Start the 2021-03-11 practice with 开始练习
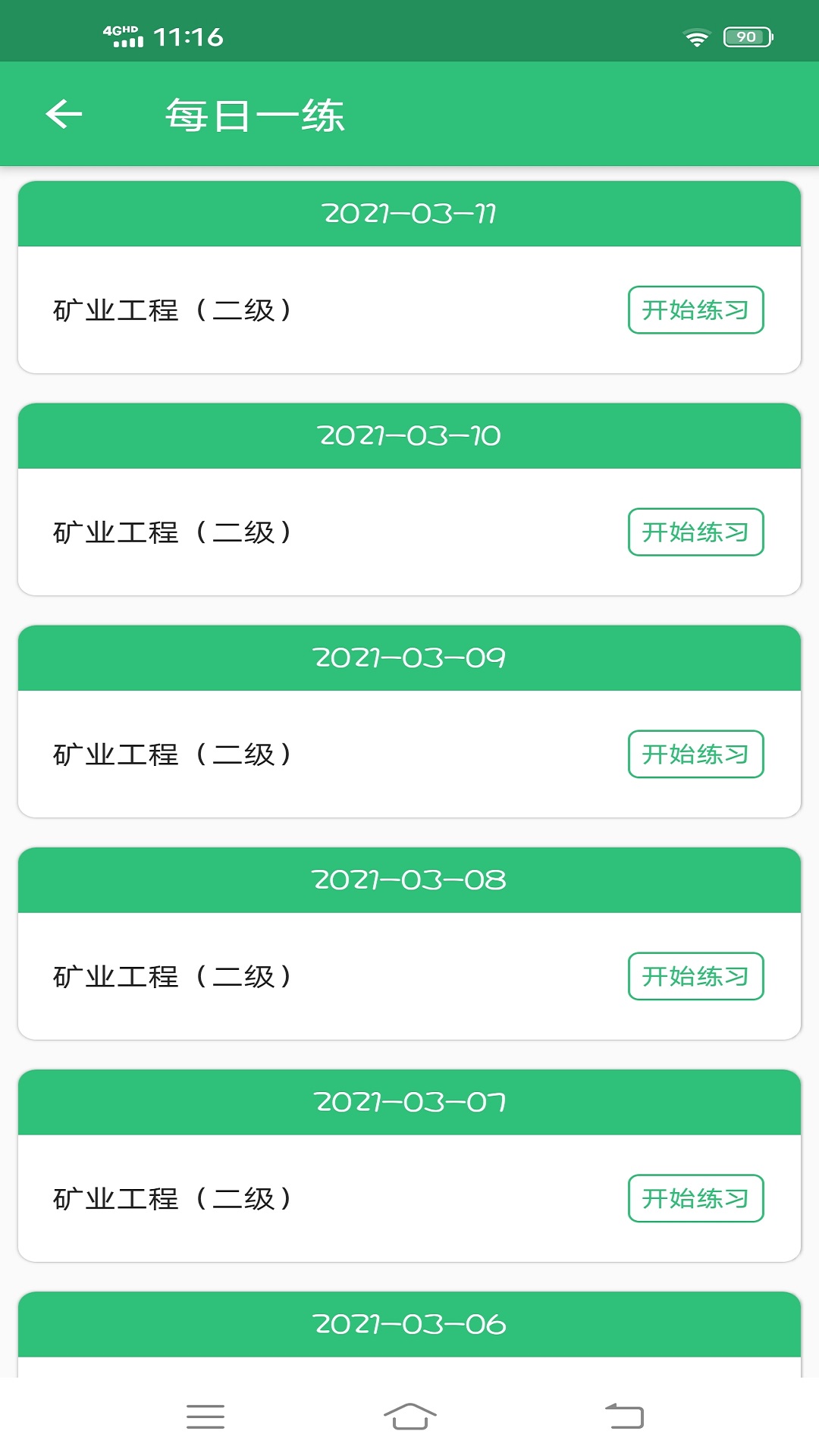819x1456 pixels. pos(695,310)
